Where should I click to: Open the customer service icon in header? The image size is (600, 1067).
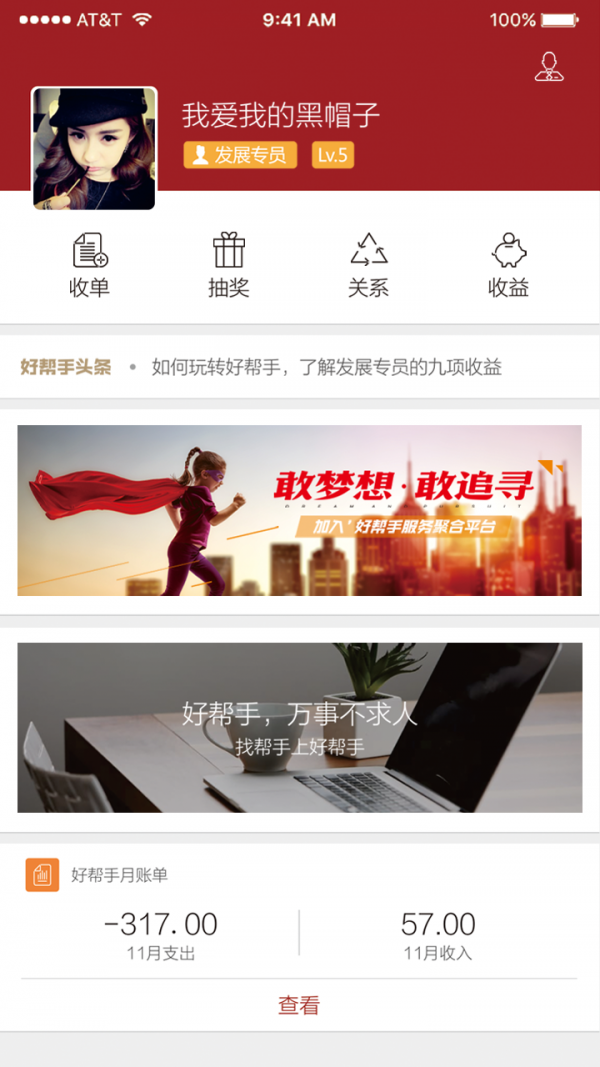(548, 66)
